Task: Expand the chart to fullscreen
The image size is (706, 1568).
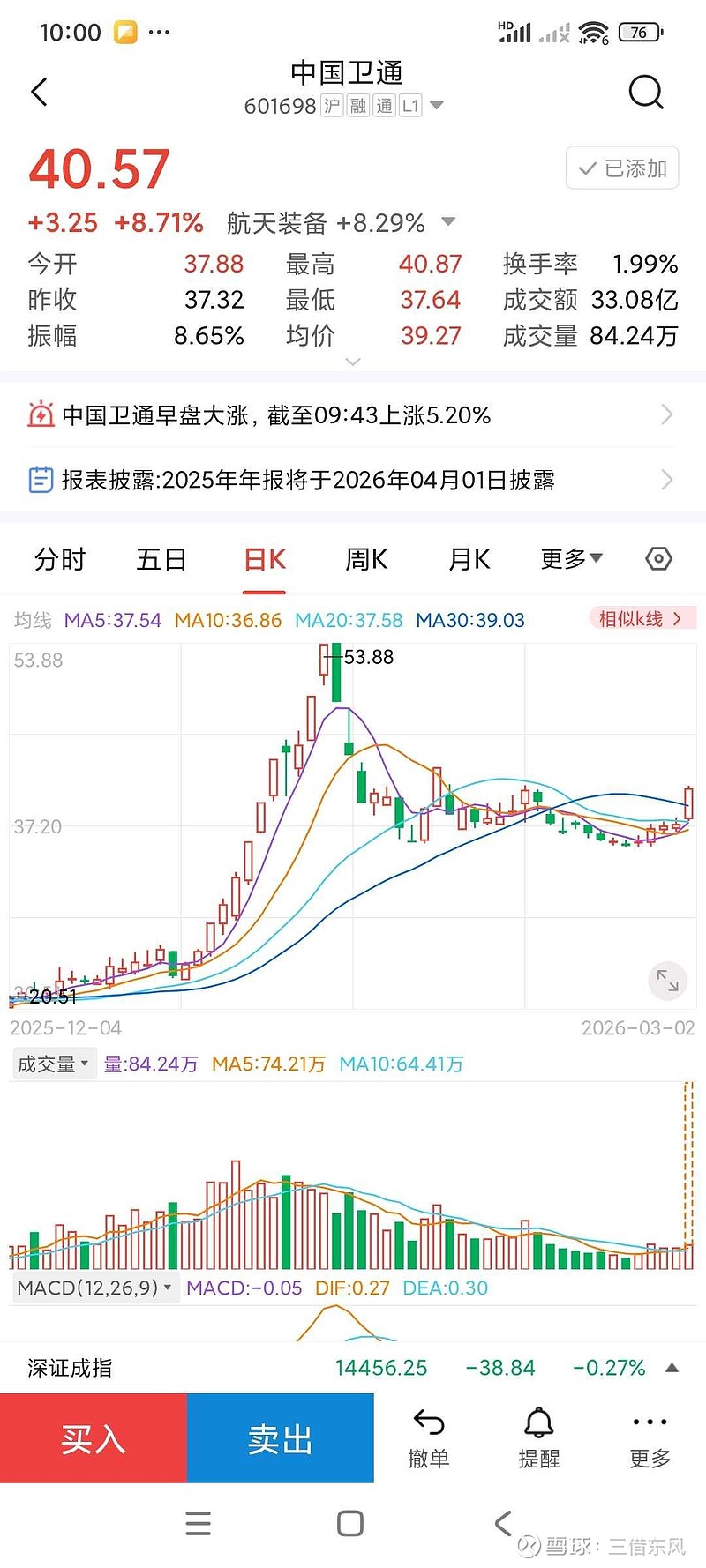Action: 668,981
